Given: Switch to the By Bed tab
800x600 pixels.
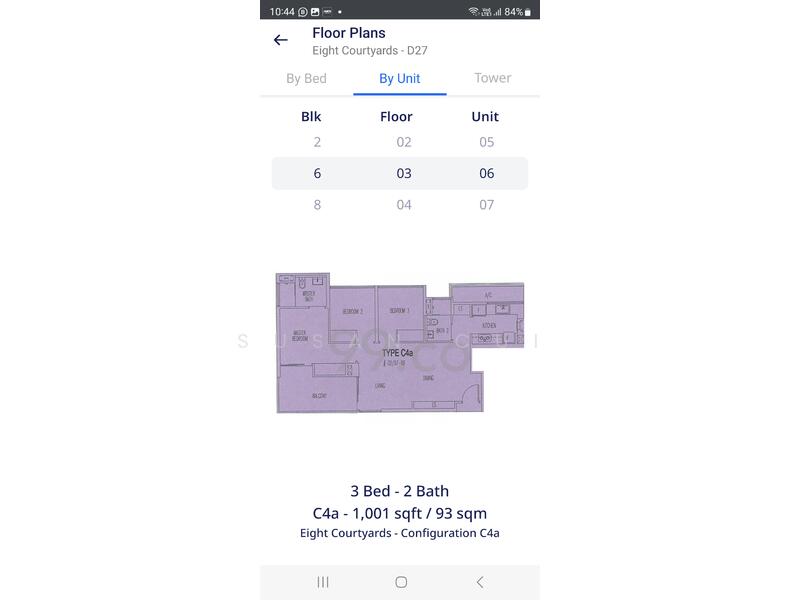Looking at the screenshot, I should pyautogui.click(x=306, y=78).
